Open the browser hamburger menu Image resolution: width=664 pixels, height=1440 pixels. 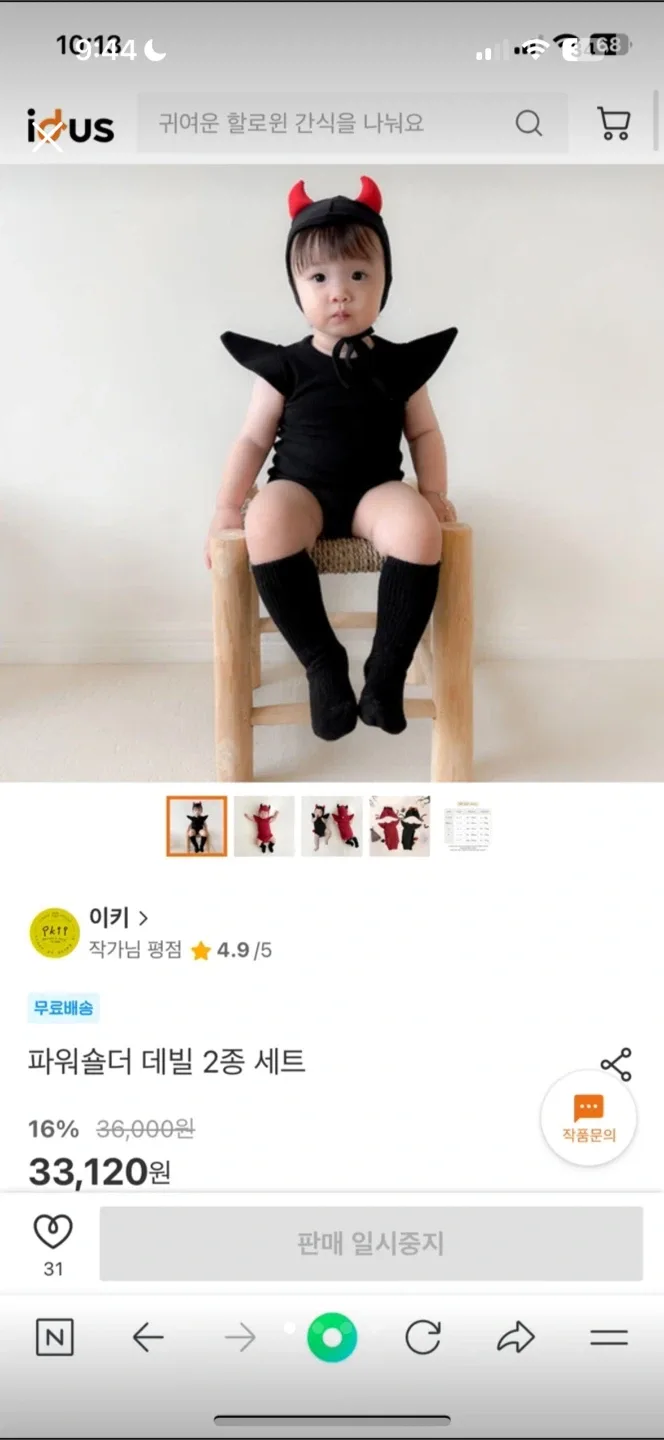[x=608, y=1337]
